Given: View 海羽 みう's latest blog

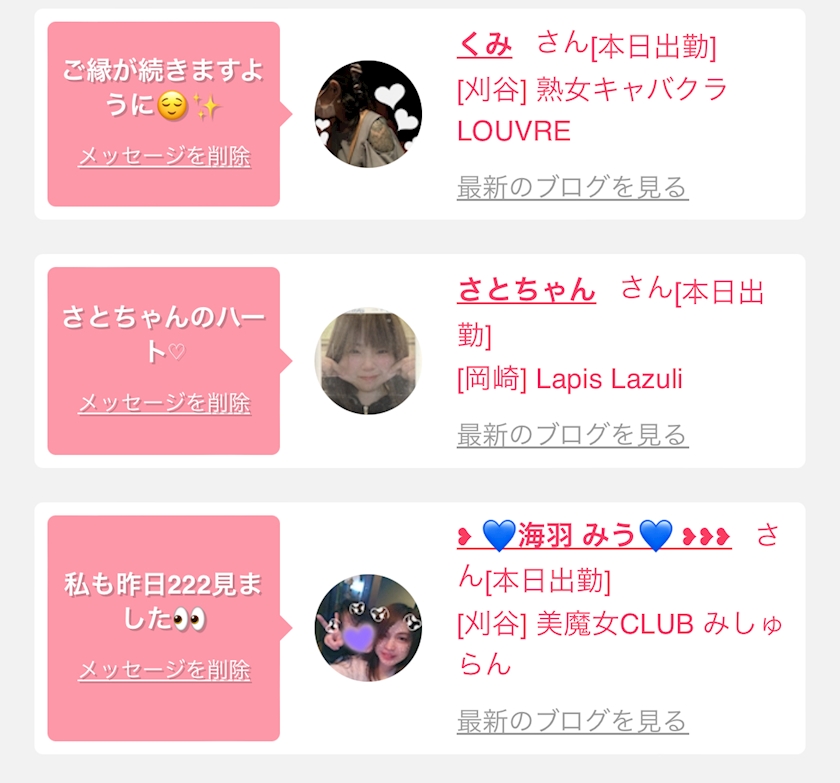Looking at the screenshot, I should (572, 721).
